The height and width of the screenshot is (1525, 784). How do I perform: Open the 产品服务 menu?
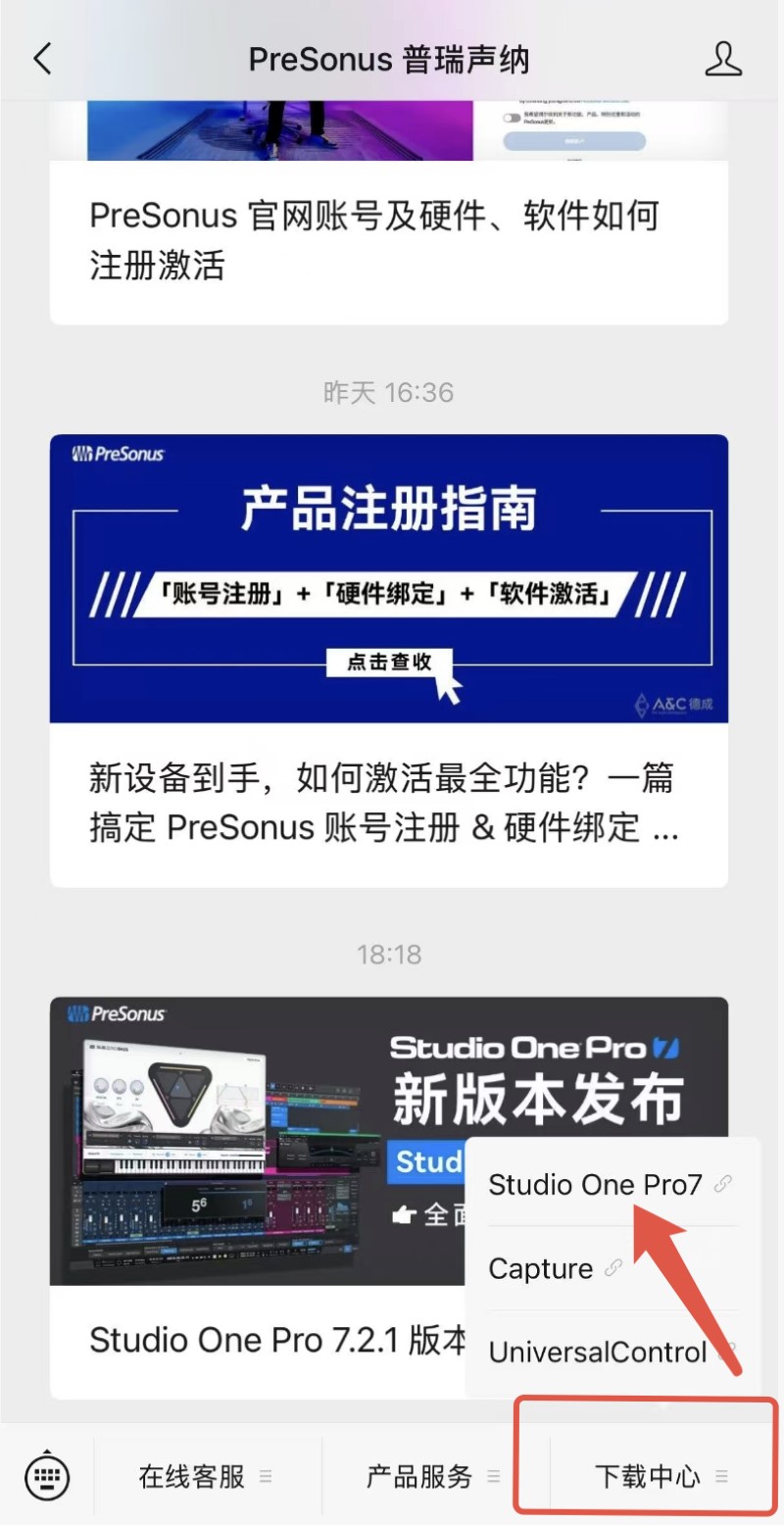pyautogui.click(x=434, y=1475)
